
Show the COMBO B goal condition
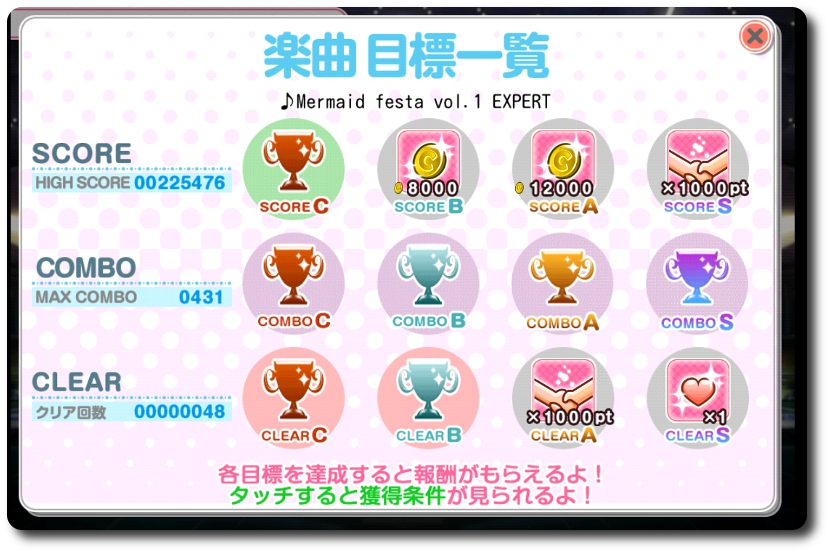(x=428, y=284)
